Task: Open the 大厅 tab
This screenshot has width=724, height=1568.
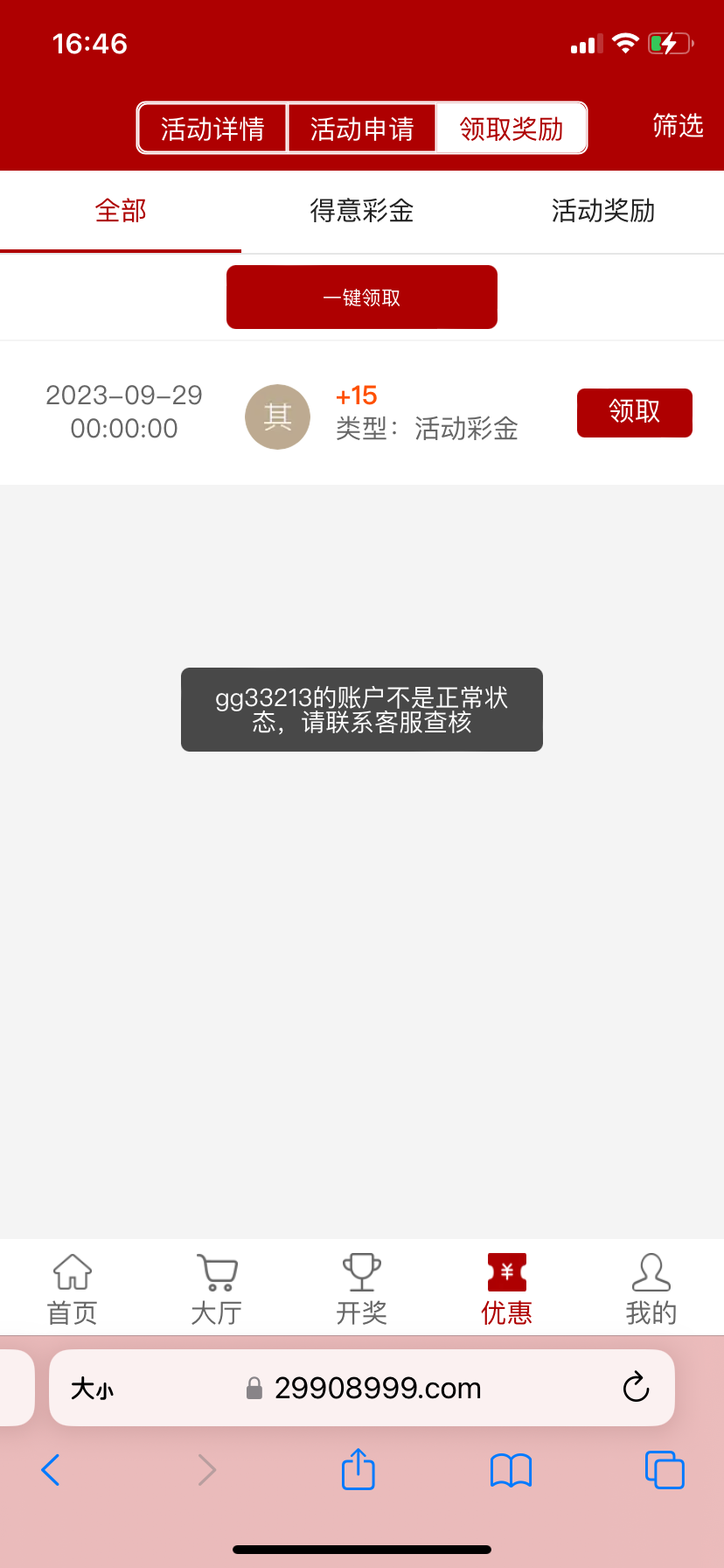Action: (217, 1288)
